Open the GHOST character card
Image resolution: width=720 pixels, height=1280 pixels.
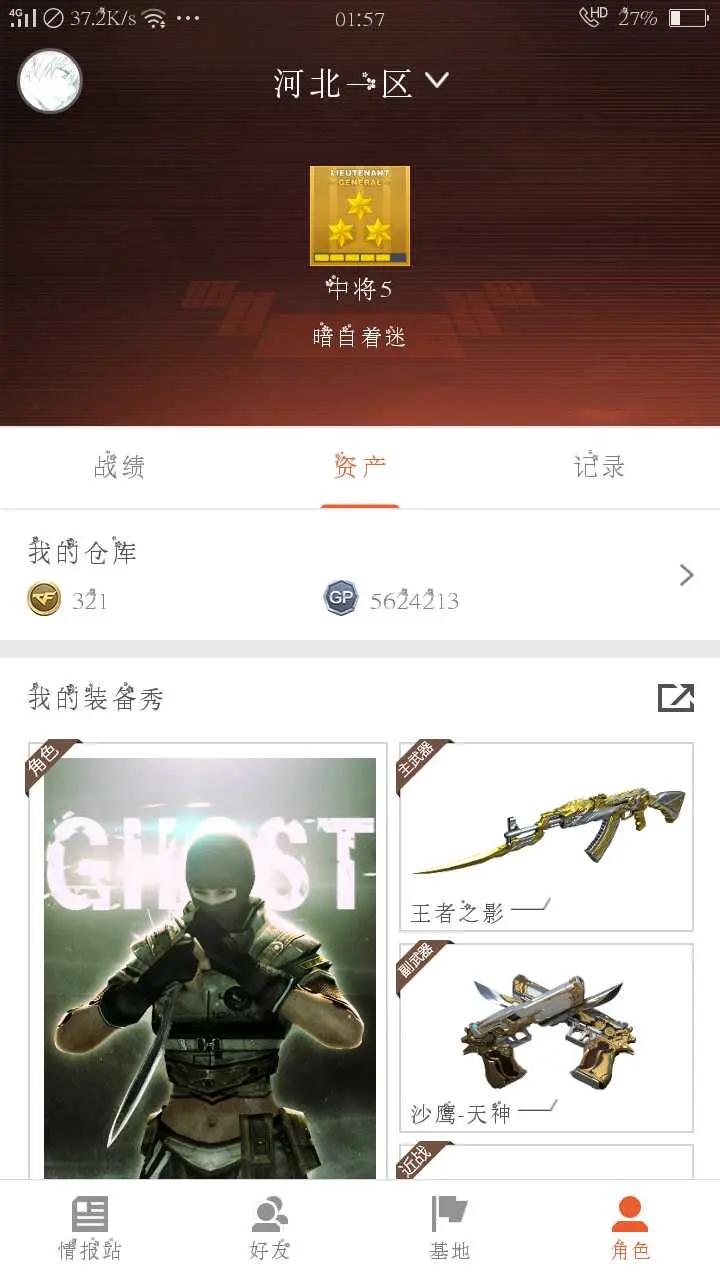208,961
